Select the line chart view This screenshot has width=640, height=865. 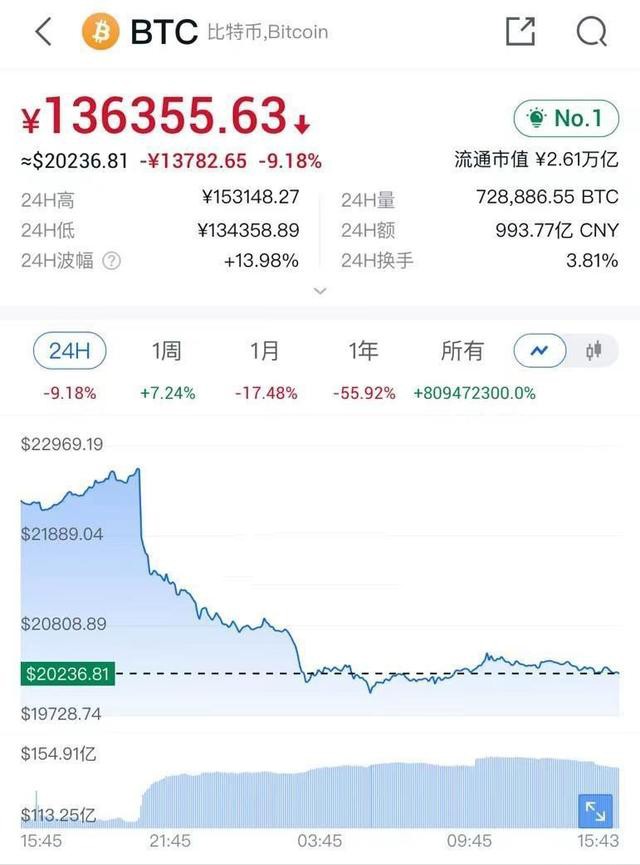point(540,351)
